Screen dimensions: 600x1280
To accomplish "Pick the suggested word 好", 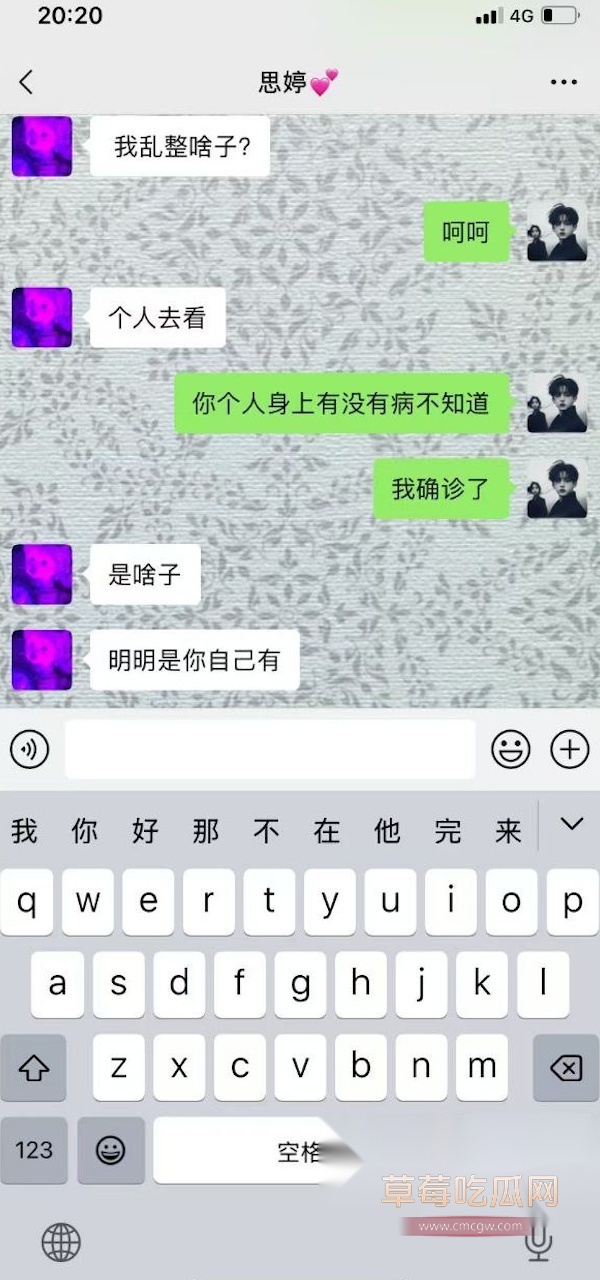I will 146,831.
